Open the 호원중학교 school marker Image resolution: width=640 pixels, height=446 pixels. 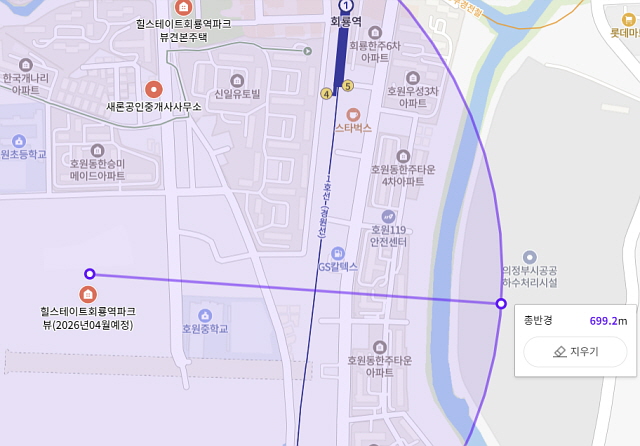pyautogui.click(x=205, y=315)
